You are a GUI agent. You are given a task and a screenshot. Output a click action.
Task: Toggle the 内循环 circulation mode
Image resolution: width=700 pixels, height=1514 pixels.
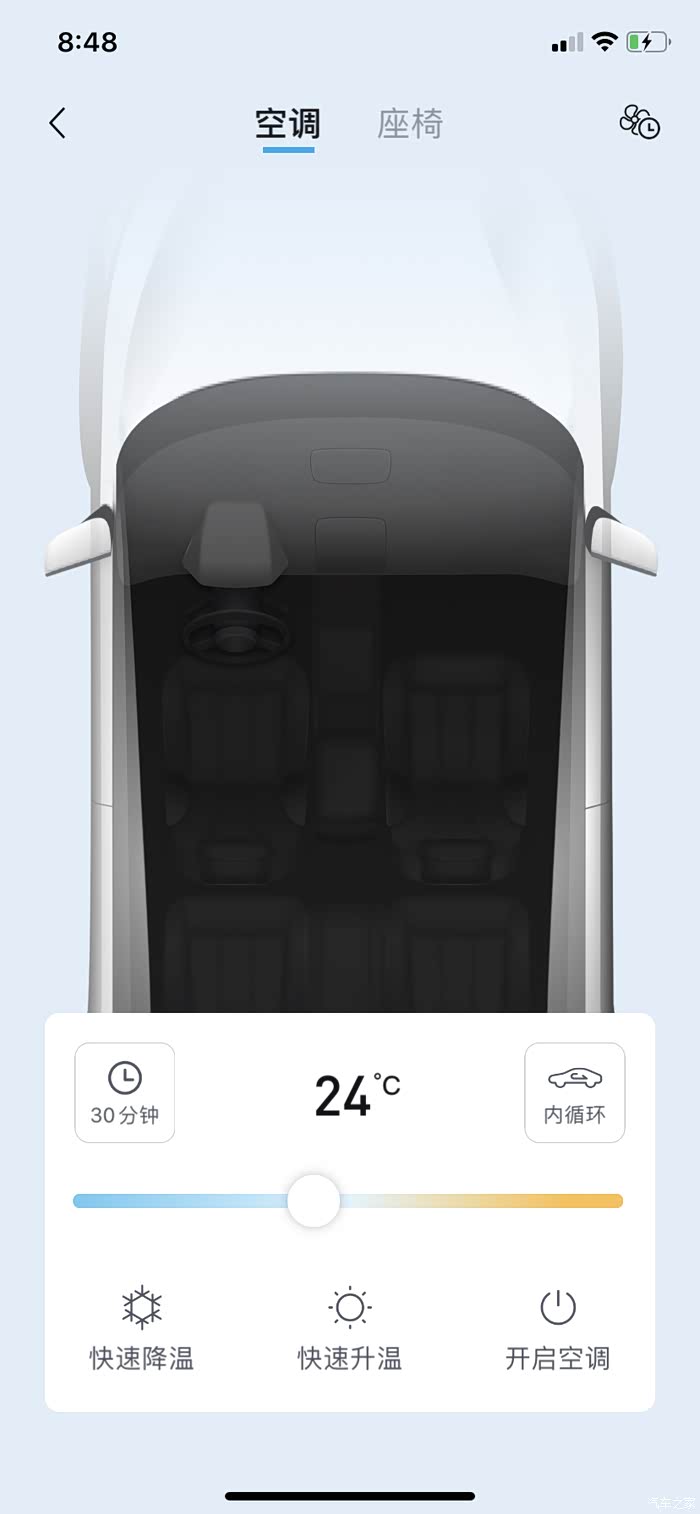point(575,1093)
